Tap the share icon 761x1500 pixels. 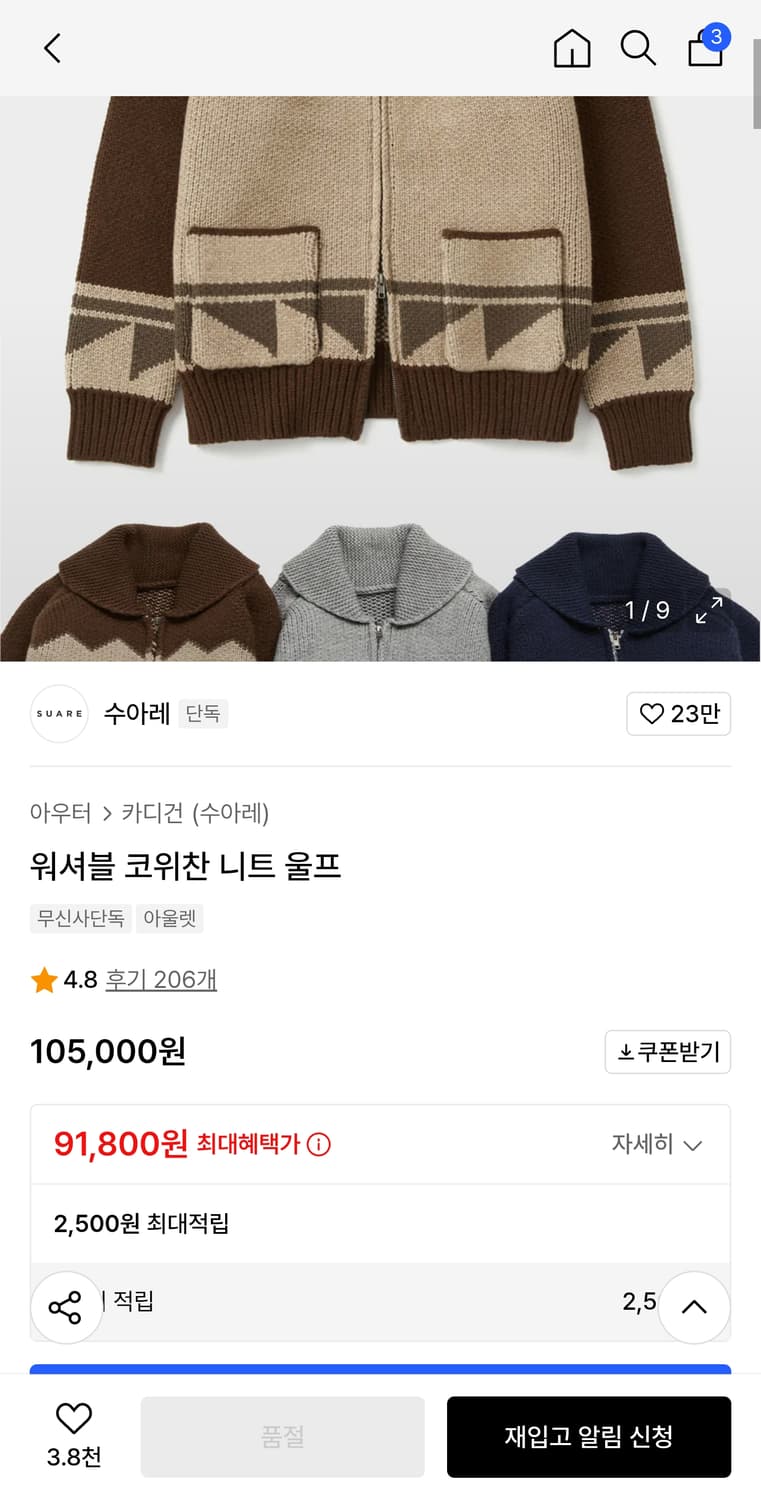pyautogui.click(x=66, y=1306)
